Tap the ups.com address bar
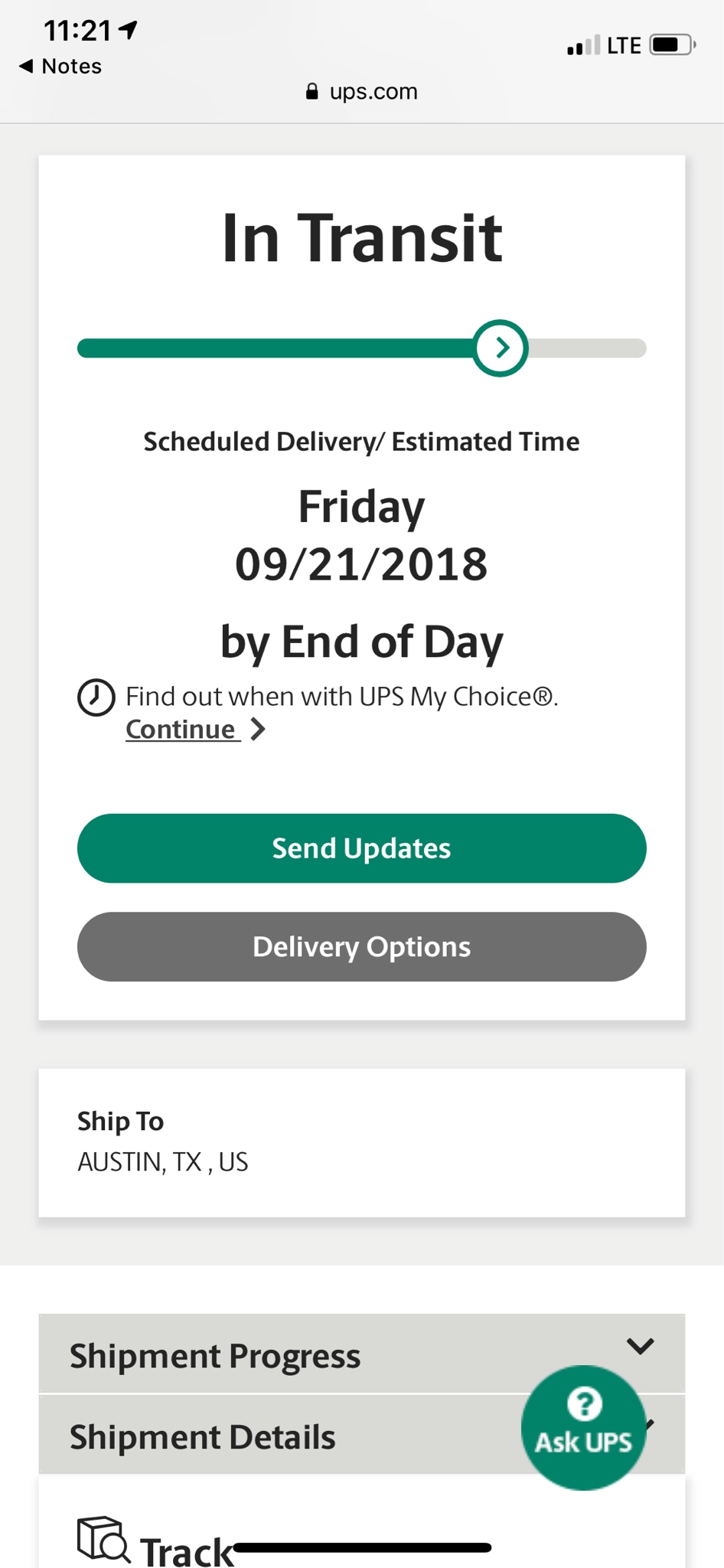 coord(362,92)
